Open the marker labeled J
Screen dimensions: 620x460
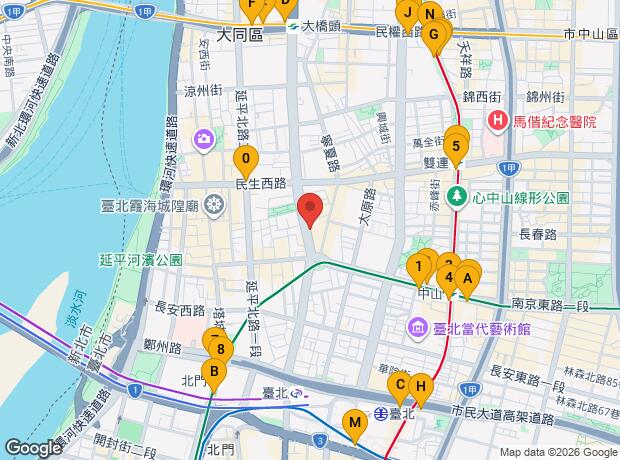pyautogui.click(x=407, y=14)
